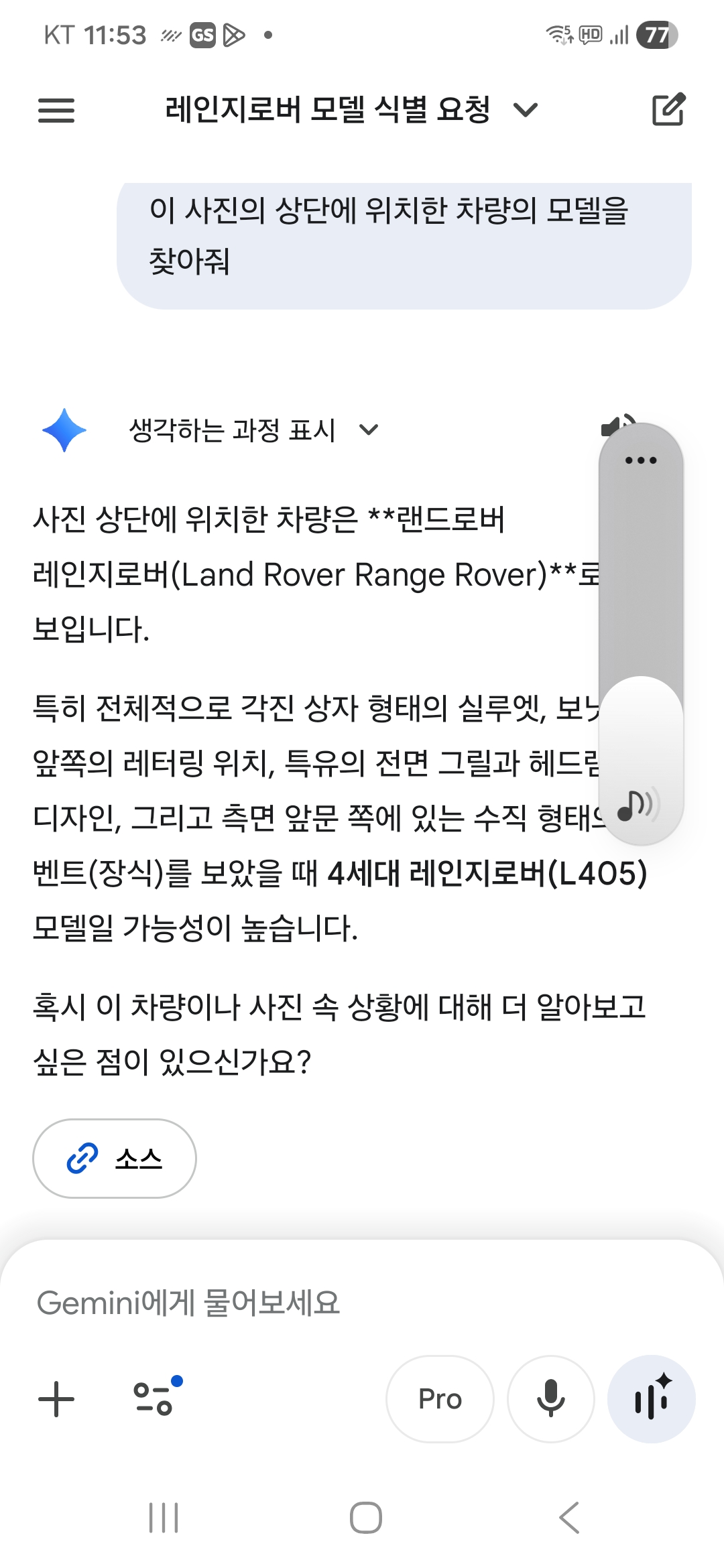Go to the home screen
Viewport: 724px width, 1568px height.
365,1518
